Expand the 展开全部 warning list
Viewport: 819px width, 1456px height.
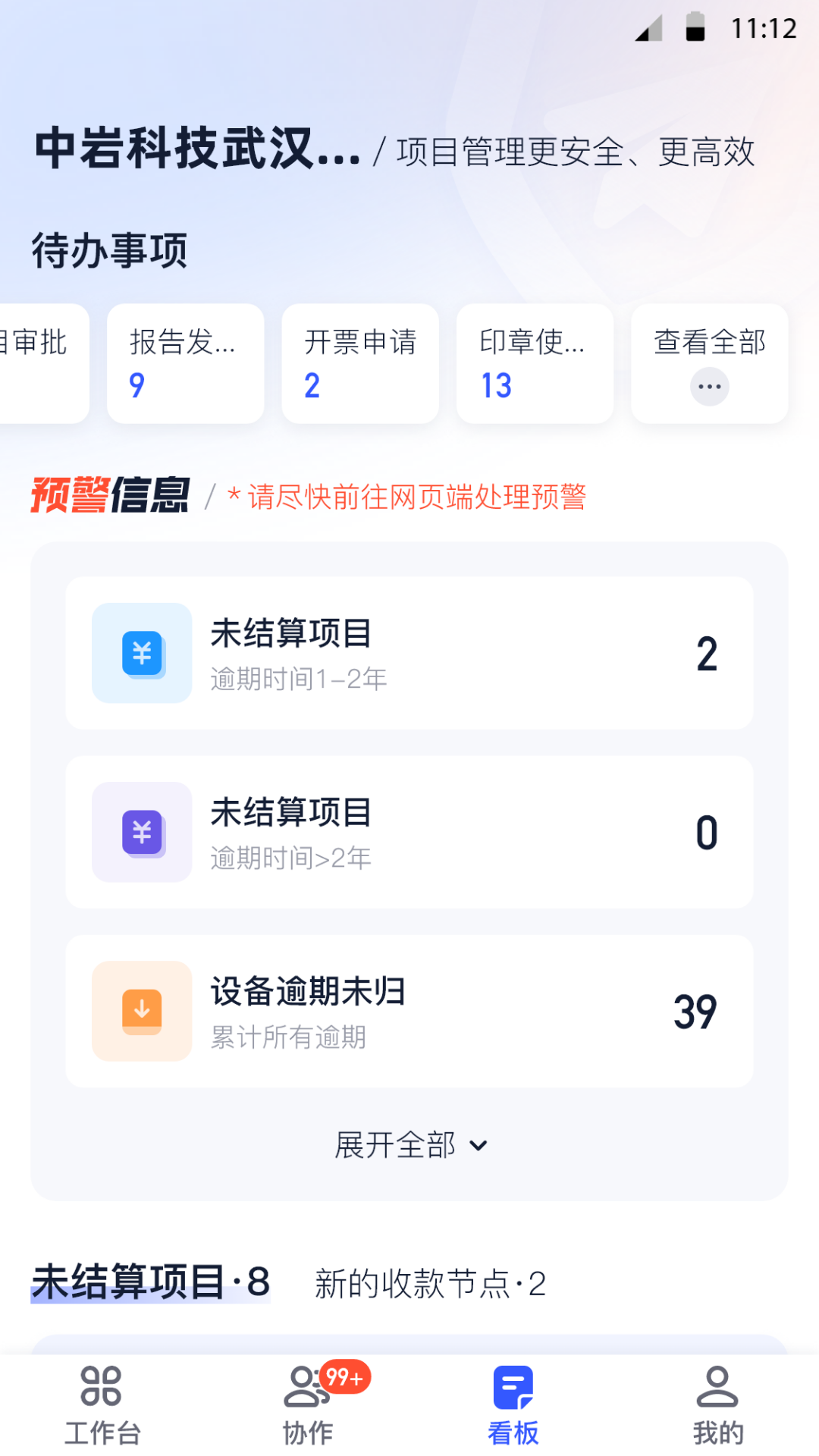(396, 1145)
